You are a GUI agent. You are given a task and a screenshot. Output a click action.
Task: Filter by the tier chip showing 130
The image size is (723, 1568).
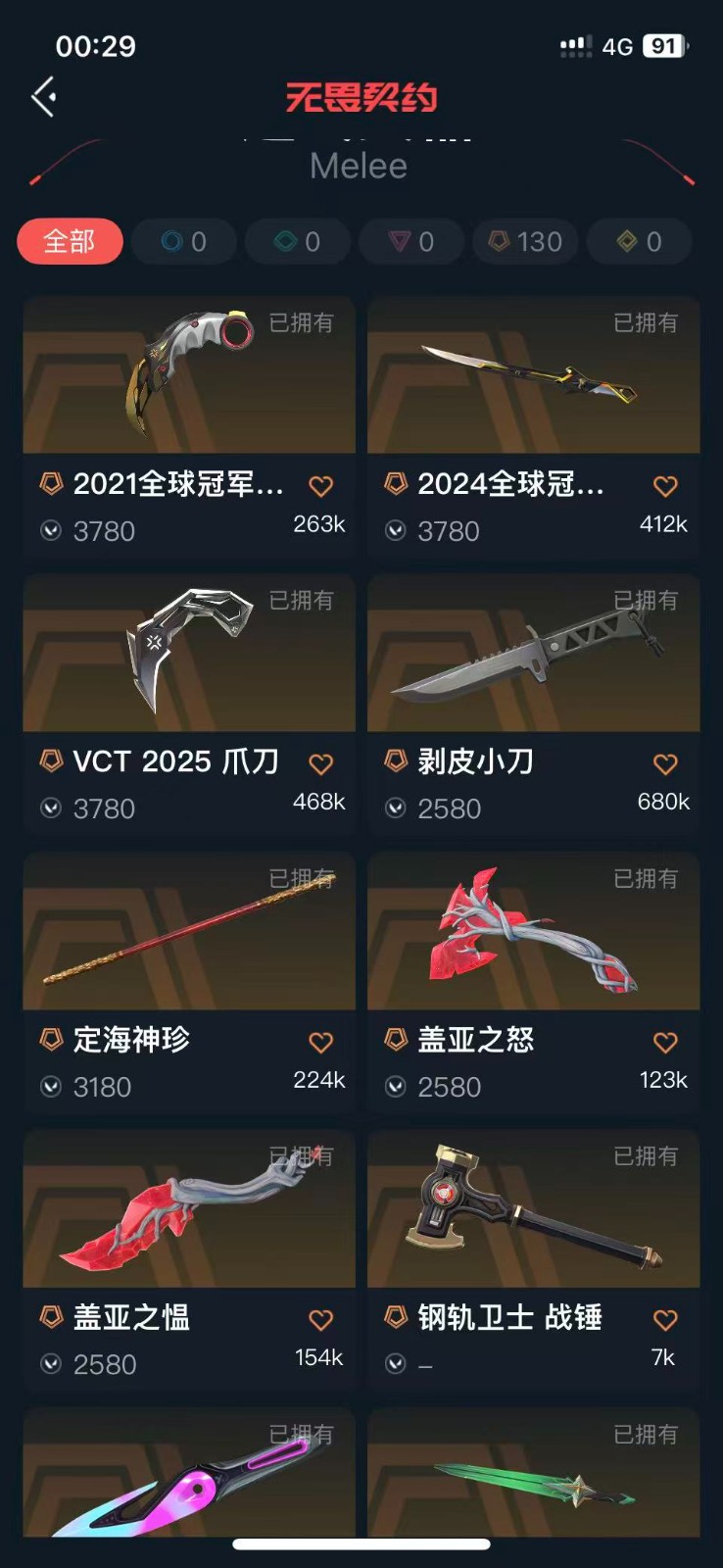[525, 241]
